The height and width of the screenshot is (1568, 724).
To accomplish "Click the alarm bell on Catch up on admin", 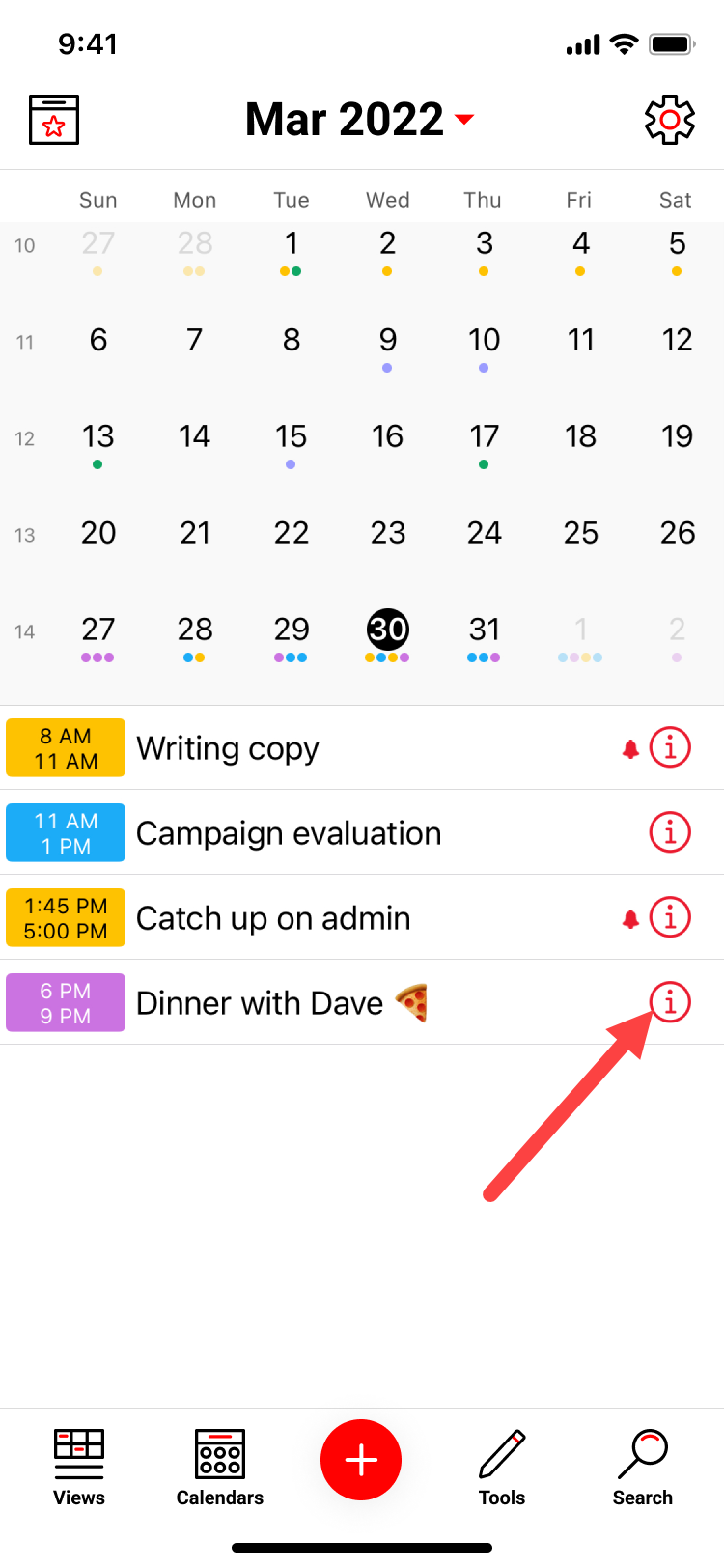I will pyautogui.click(x=627, y=916).
